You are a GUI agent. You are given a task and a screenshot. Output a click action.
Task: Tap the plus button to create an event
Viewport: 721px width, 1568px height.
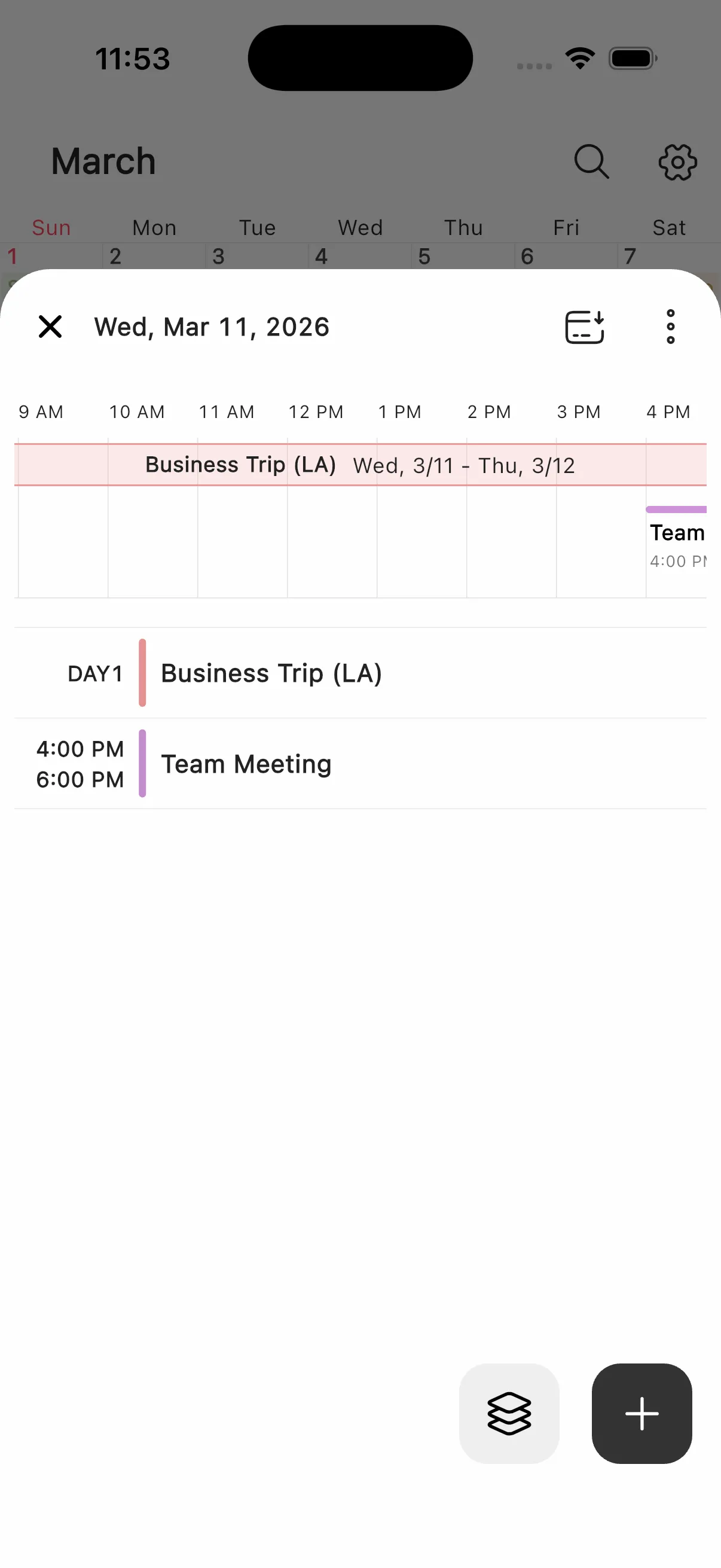pos(643,1414)
